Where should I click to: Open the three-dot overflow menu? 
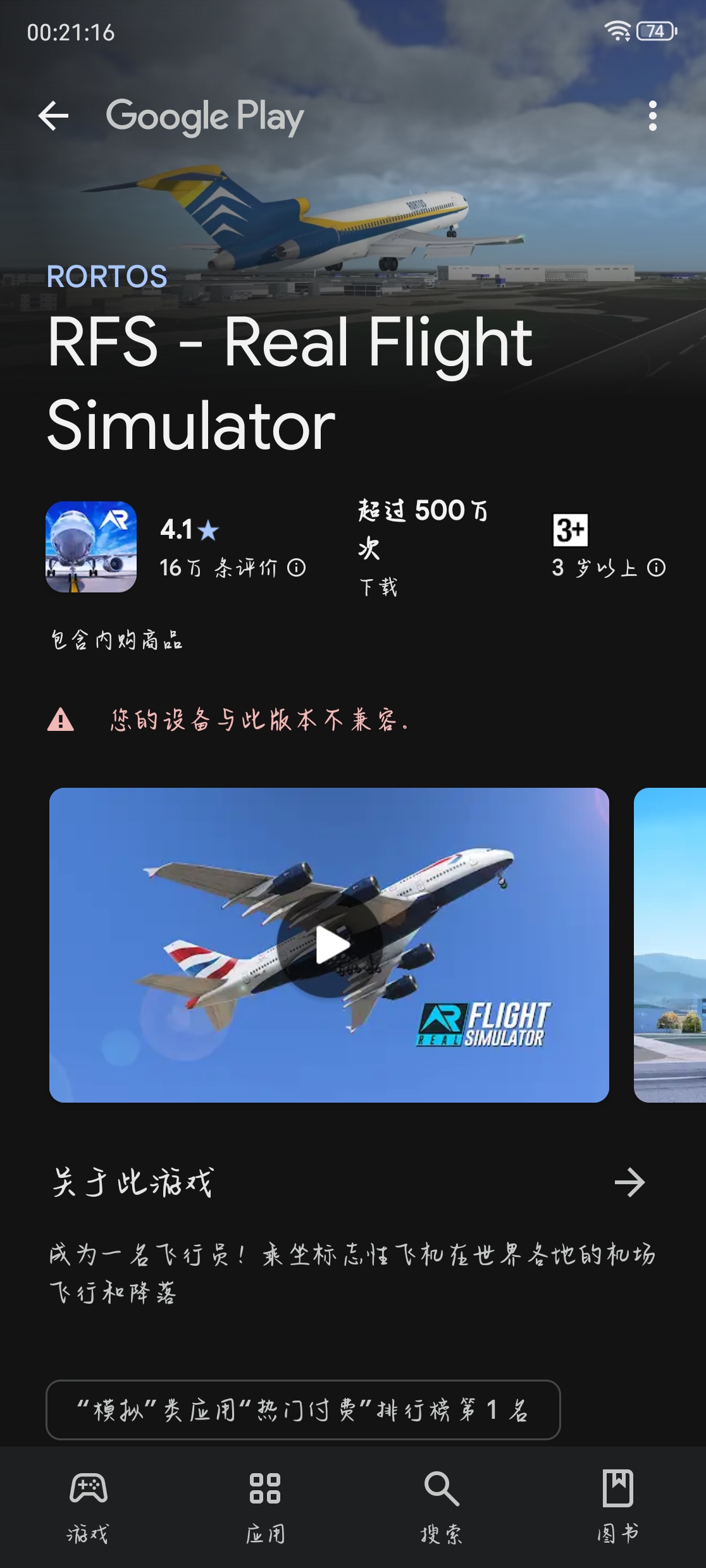[x=652, y=116]
